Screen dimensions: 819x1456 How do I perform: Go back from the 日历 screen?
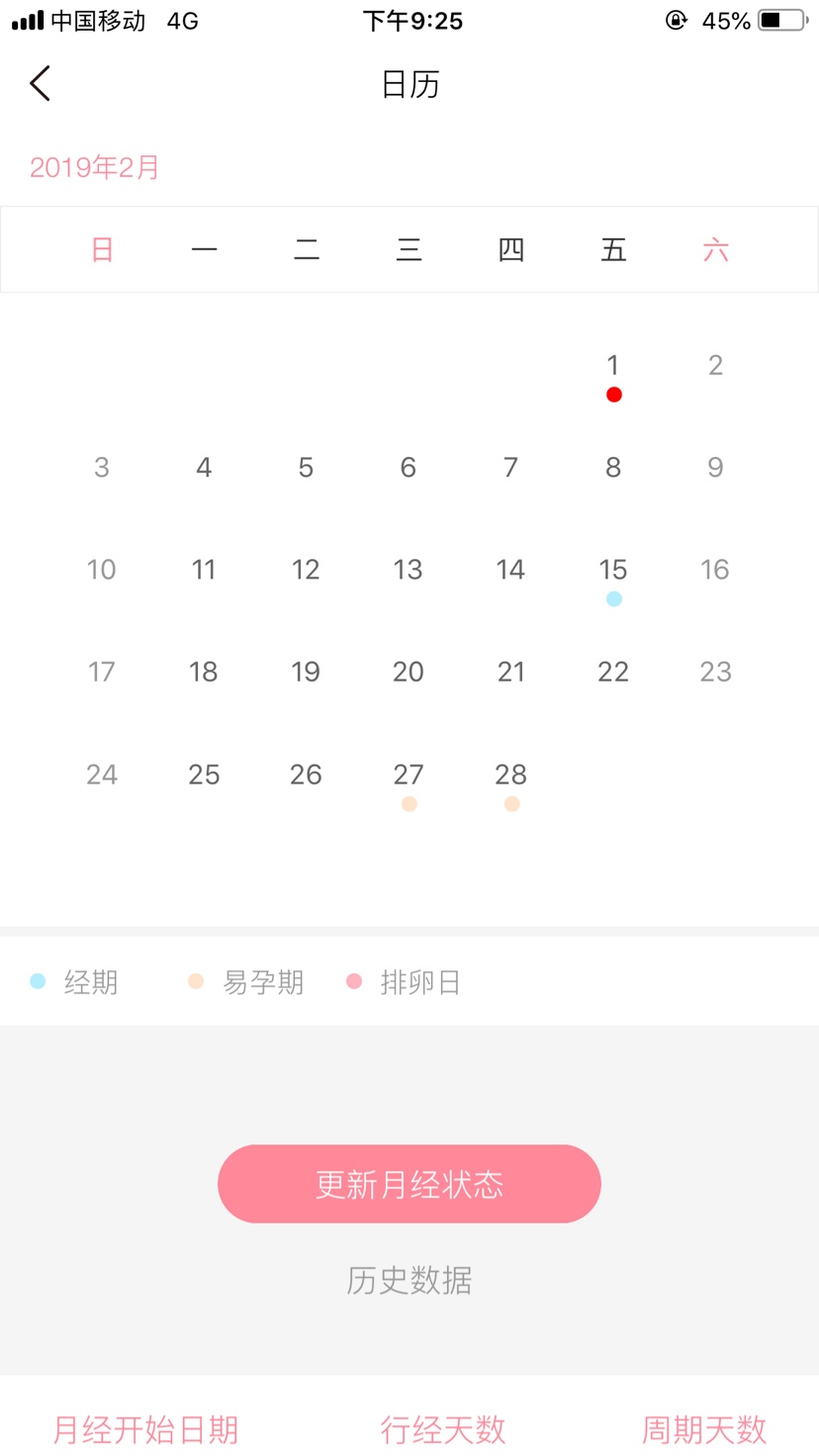coord(41,84)
